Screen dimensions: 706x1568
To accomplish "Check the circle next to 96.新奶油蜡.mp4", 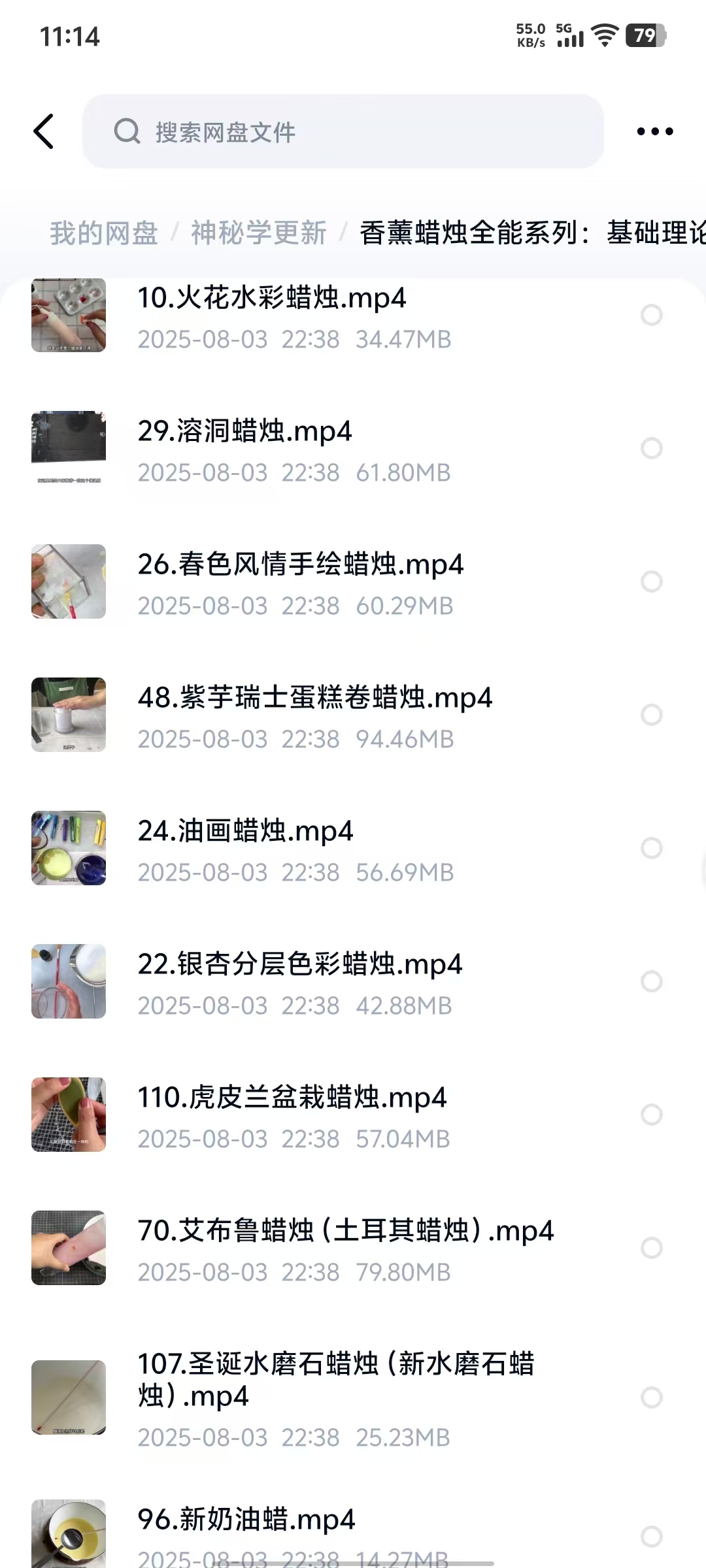I will tap(651, 1536).
